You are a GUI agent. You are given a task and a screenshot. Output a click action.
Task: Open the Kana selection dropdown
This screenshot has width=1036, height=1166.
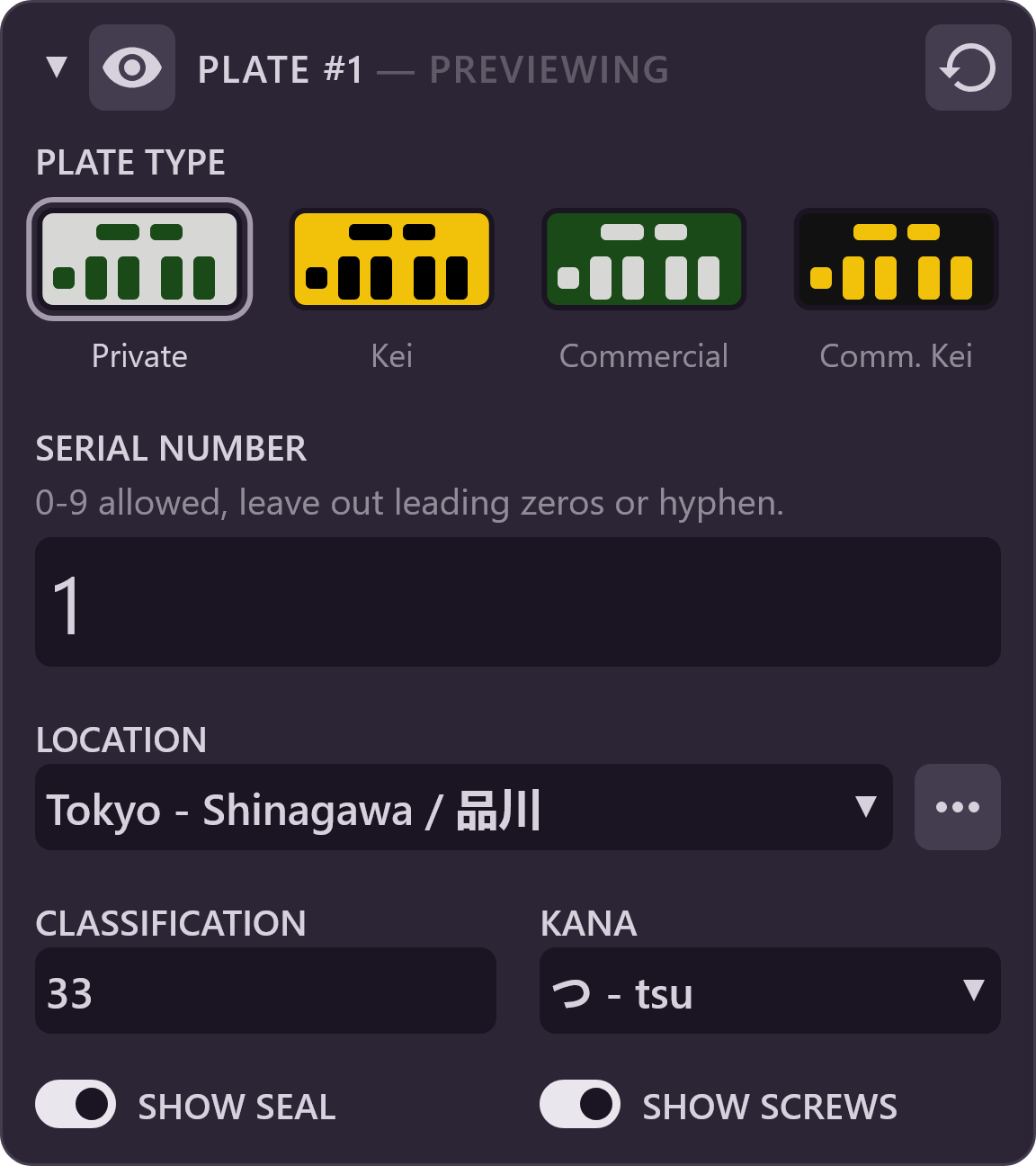point(770,992)
